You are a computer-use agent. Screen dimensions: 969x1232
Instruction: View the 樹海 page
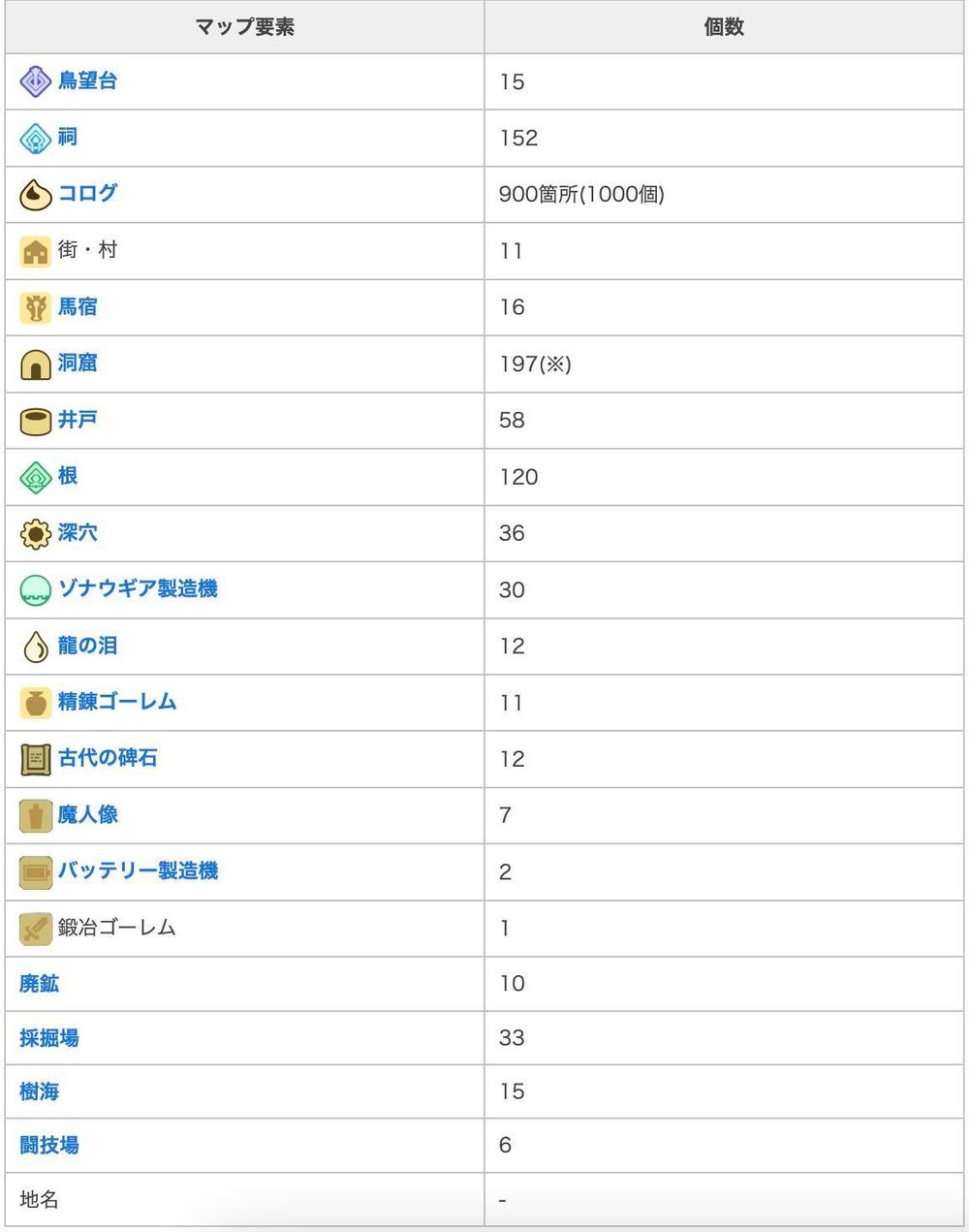[x=40, y=1090]
